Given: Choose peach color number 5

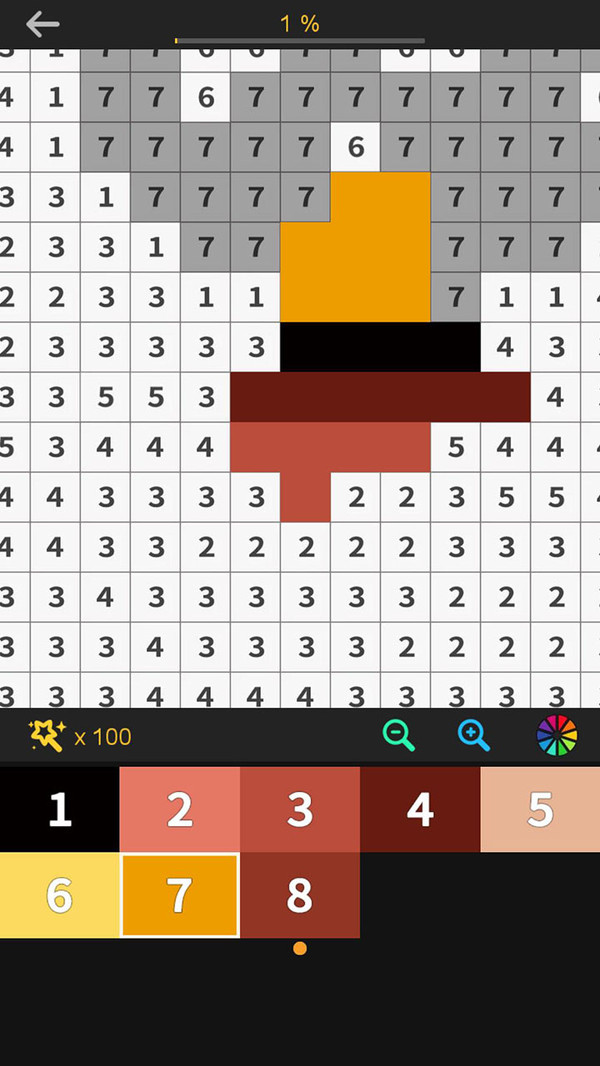Looking at the screenshot, I should tap(540, 809).
